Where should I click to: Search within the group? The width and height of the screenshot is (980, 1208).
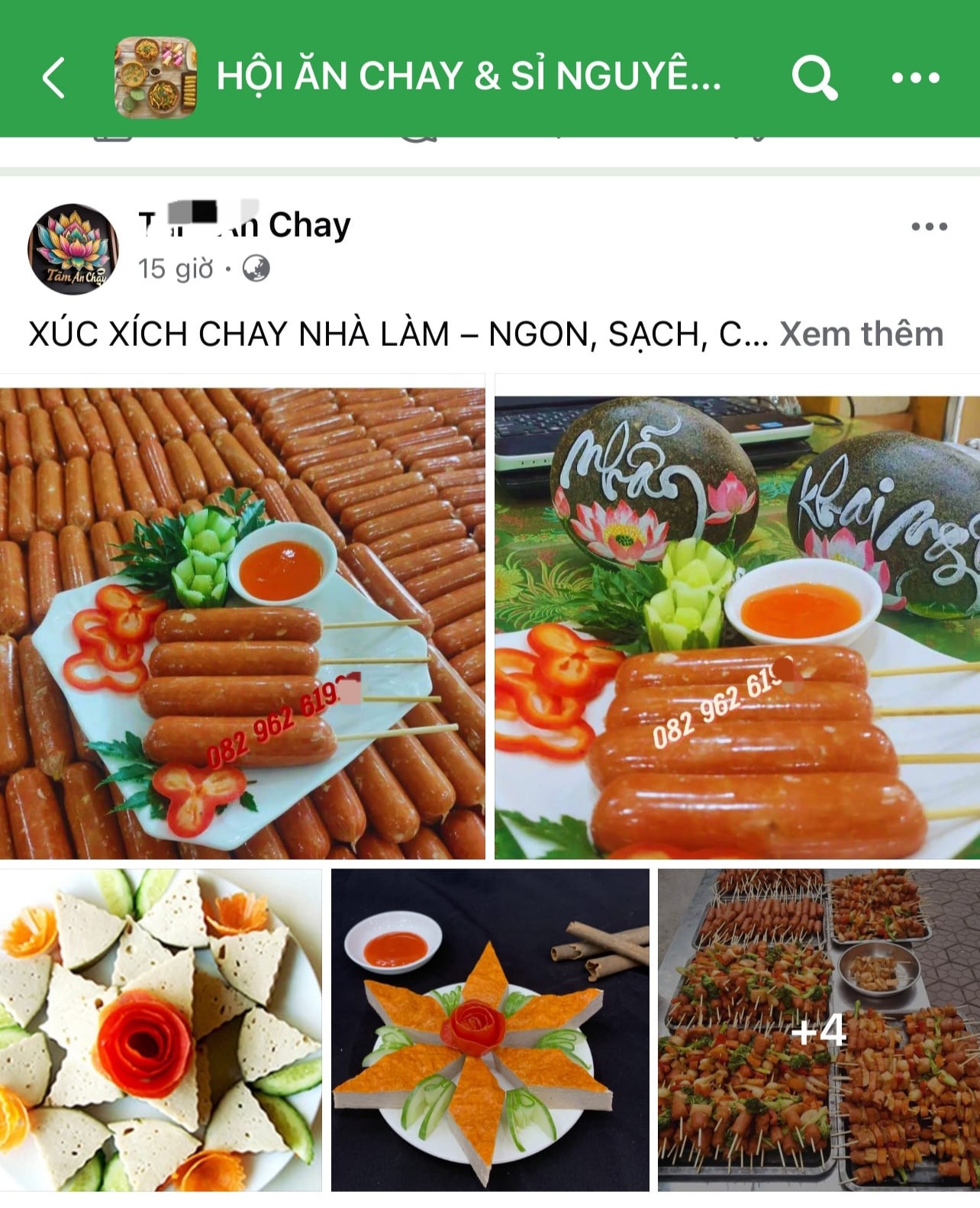click(x=814, y=77)
